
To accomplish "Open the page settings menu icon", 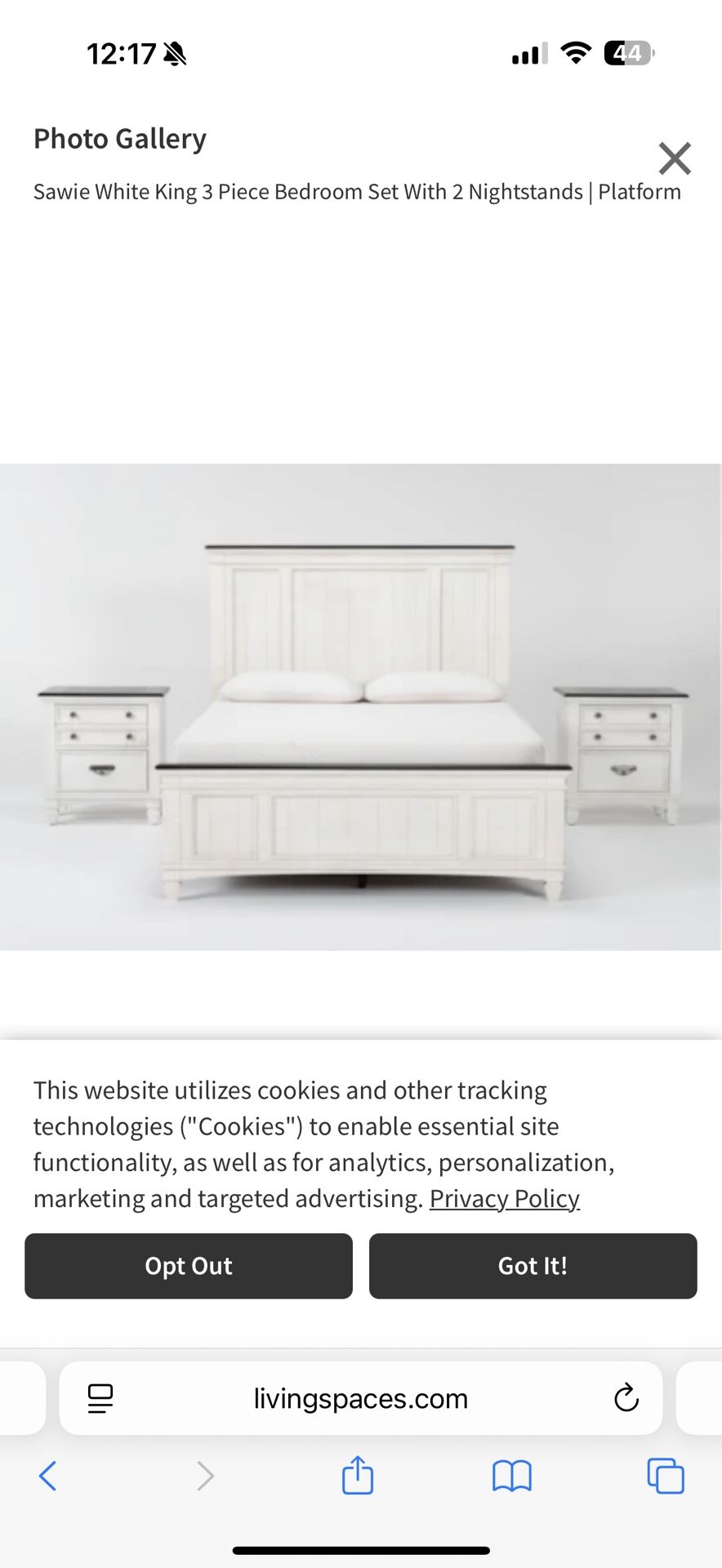I will (100, 1398).
